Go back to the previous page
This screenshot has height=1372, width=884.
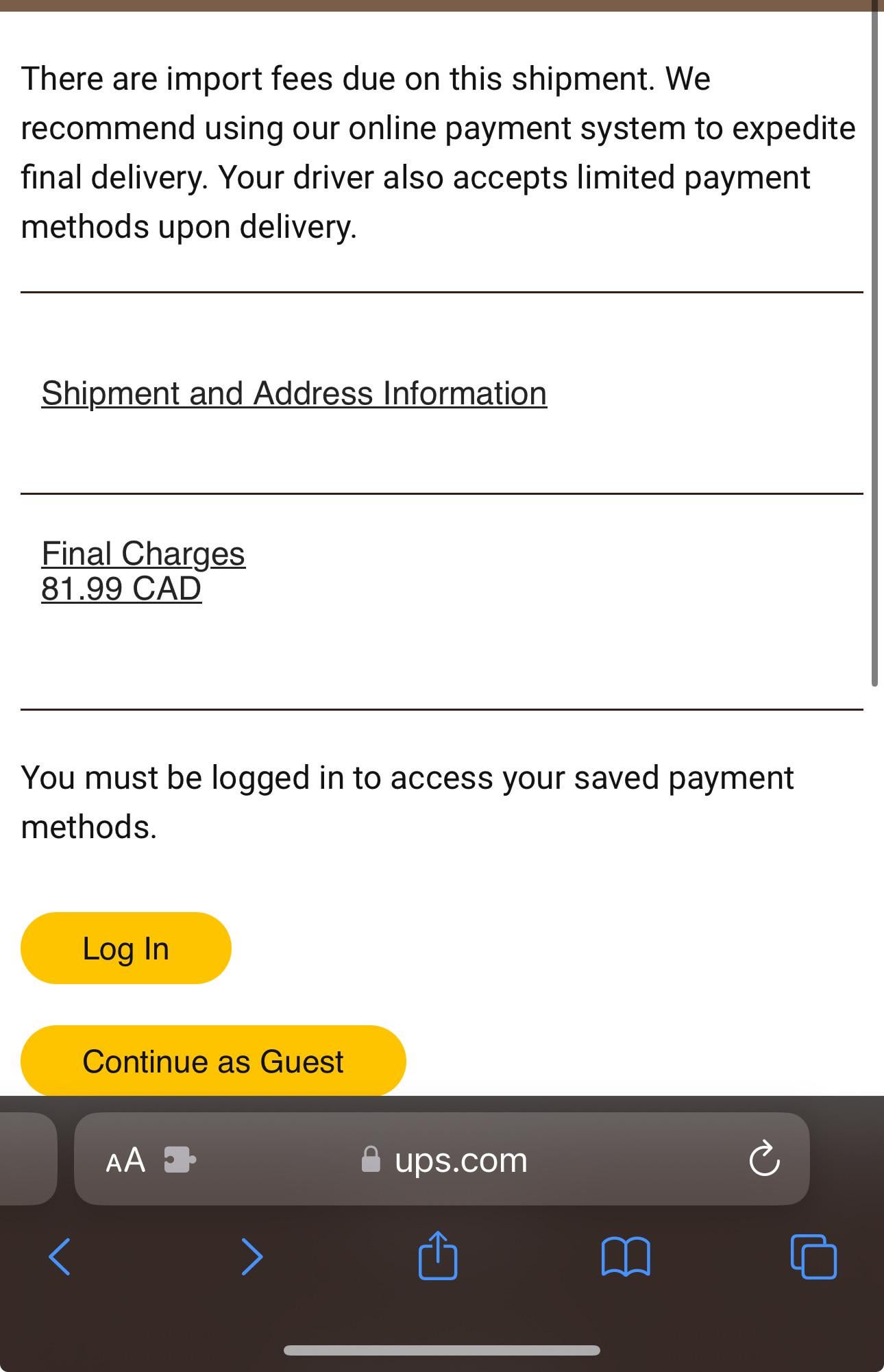pyautogui.click(x=60, y=1257)
